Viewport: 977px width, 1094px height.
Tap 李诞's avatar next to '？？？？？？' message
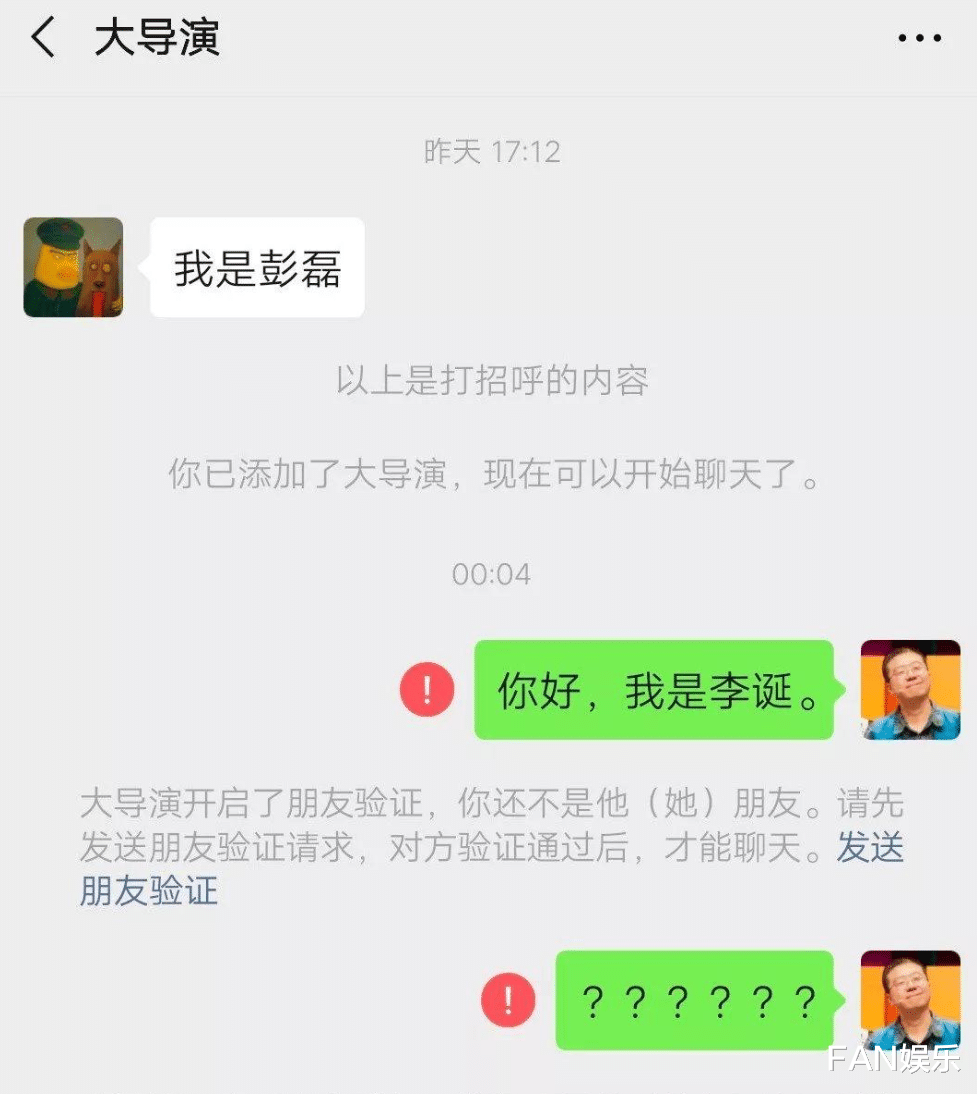click(x=909, y=998)
